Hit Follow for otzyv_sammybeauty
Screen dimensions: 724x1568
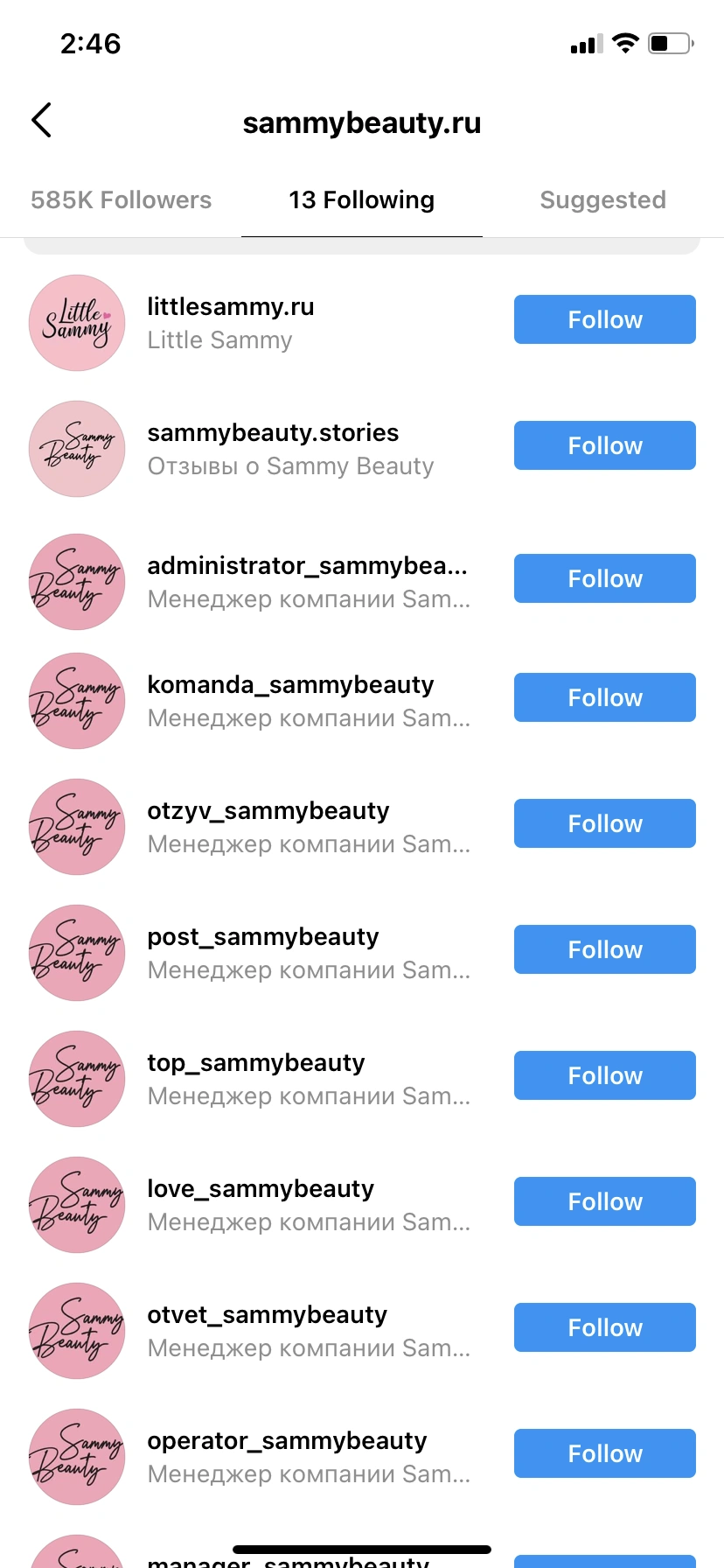tap(604, 823)
